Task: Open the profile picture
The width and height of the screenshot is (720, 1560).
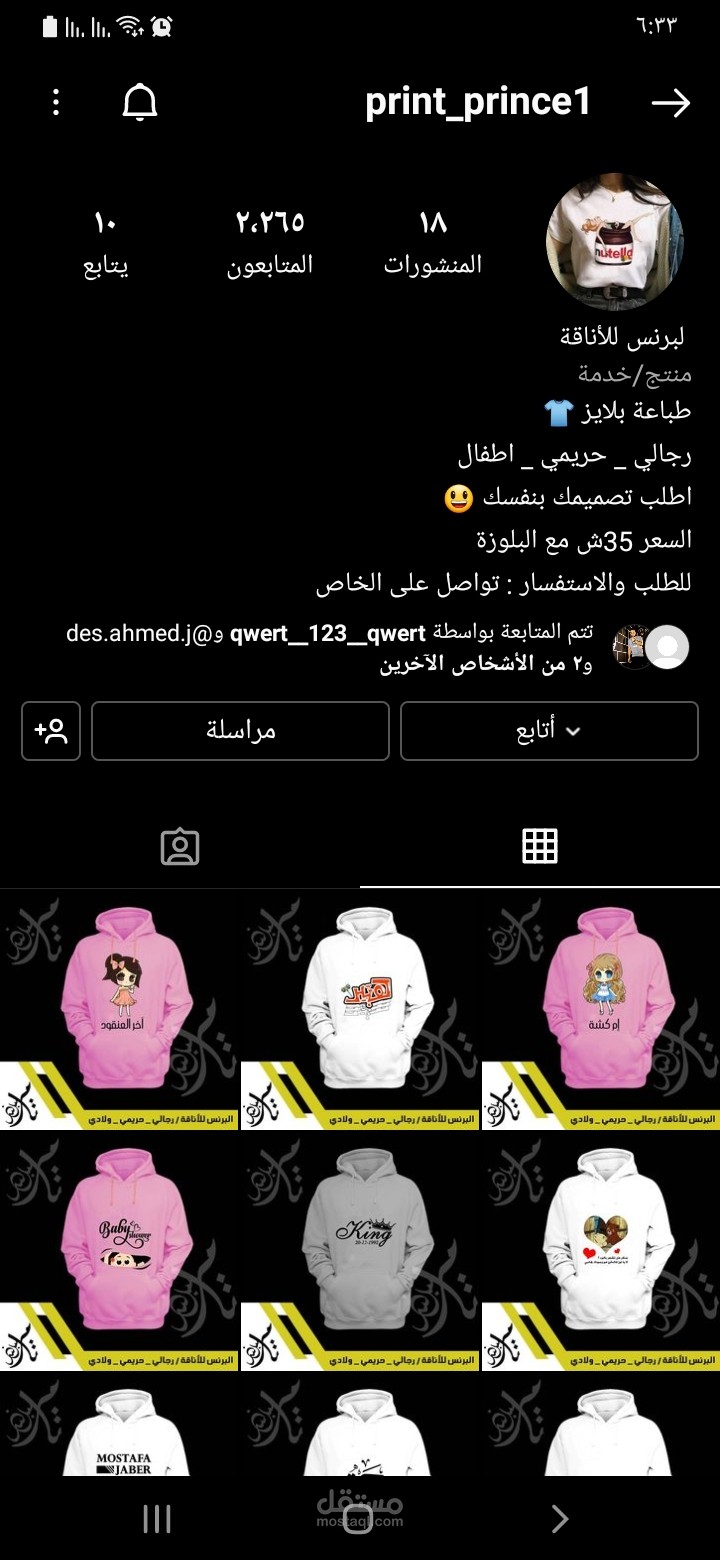Action: pyautogui.click(x=615, y=242)
